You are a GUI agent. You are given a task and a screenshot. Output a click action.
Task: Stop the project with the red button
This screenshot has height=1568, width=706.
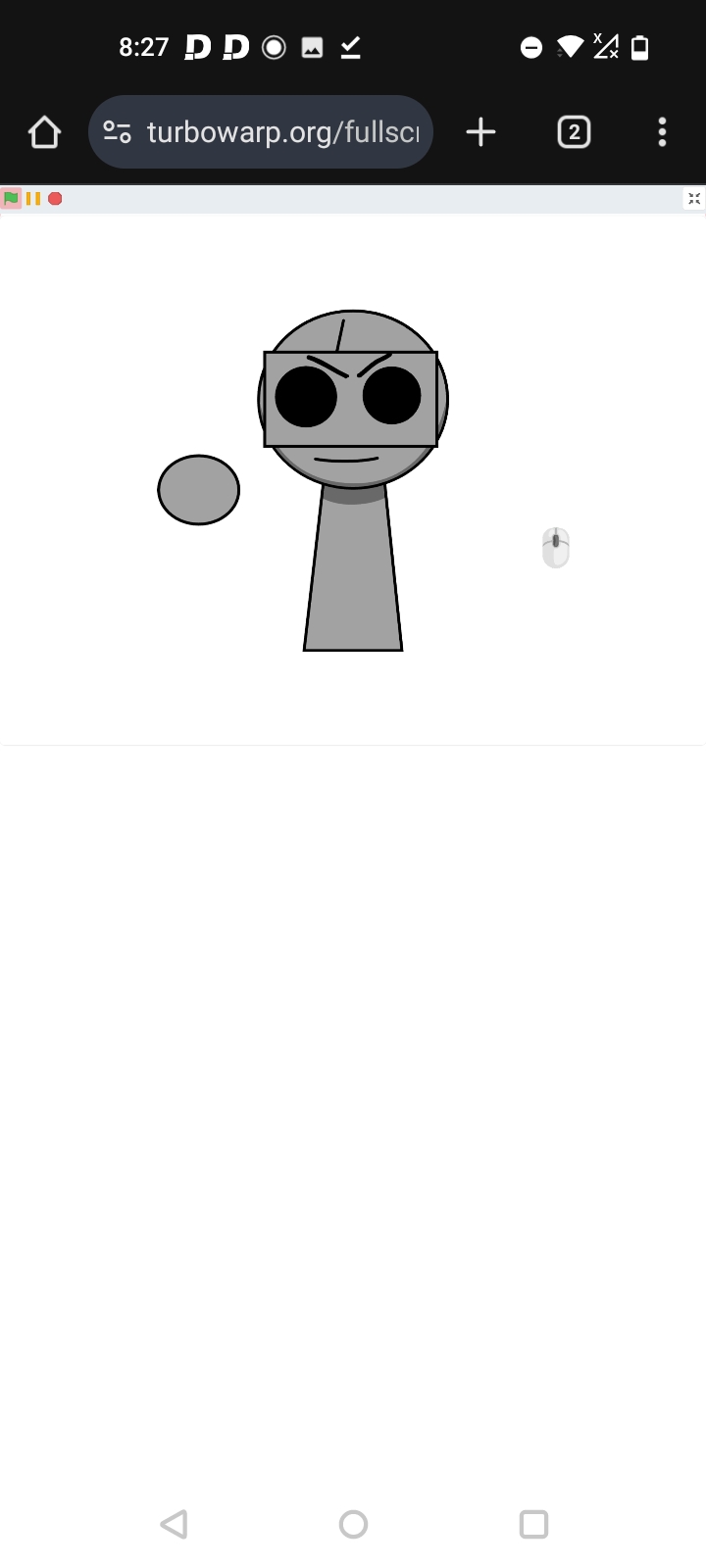[56, 198]
